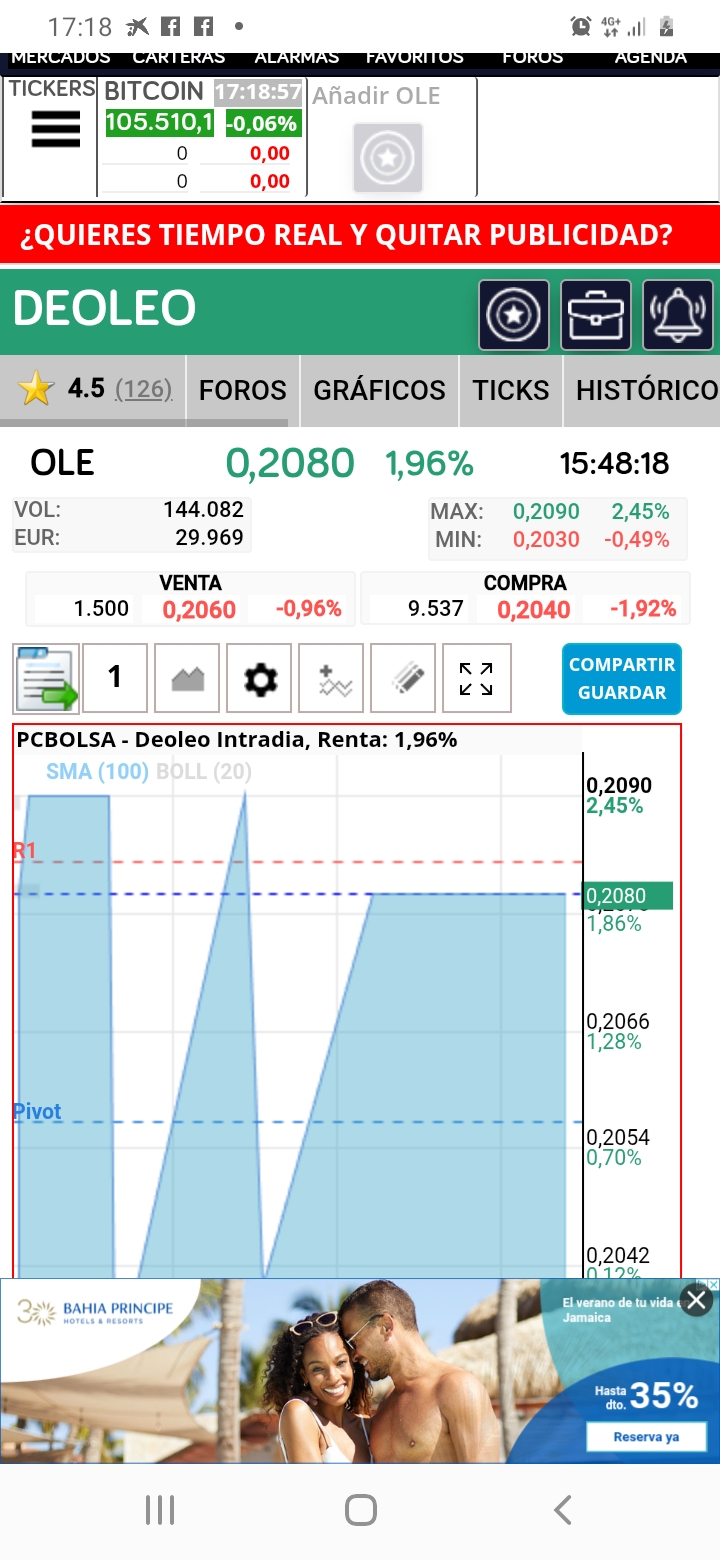
Task: Add Deoleo to portfolio via briefcase icon
Action: point(596,315)
